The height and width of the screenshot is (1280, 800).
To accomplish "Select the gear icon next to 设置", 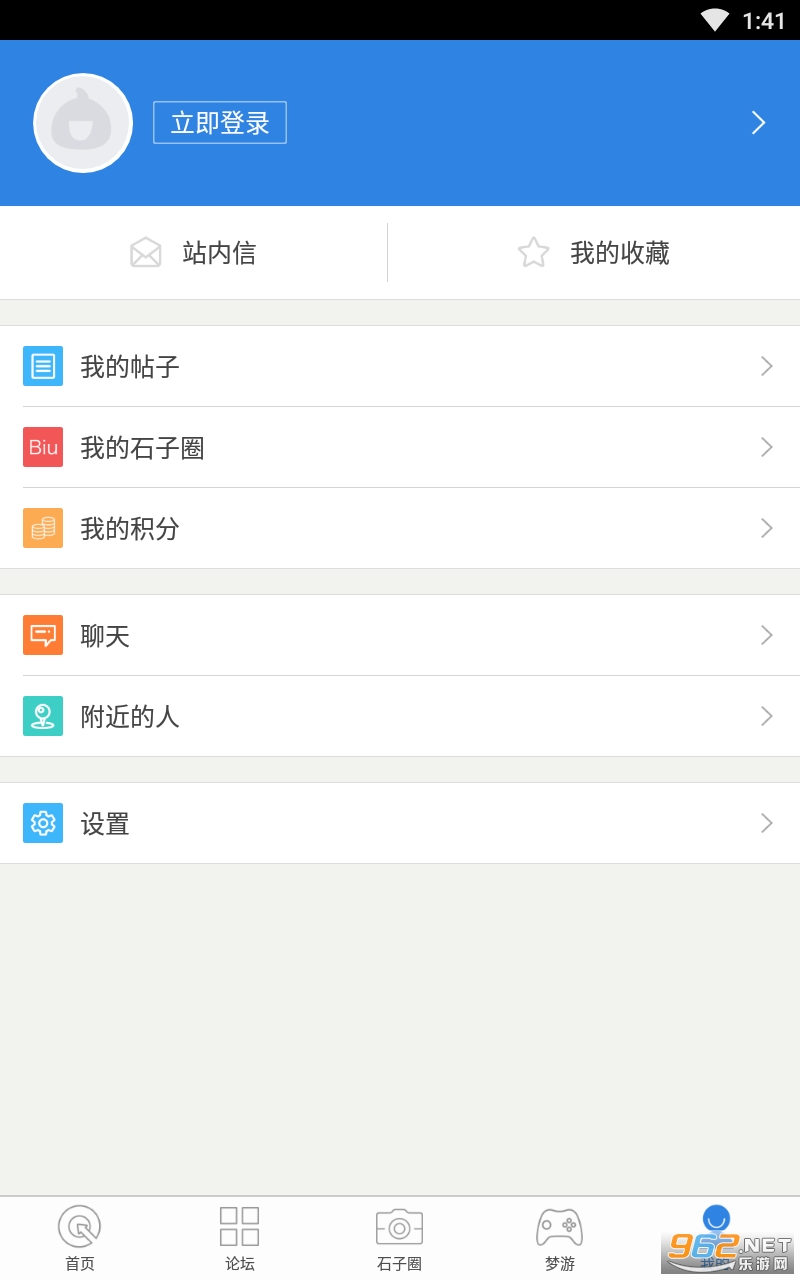I will click(x=42, y=822).
